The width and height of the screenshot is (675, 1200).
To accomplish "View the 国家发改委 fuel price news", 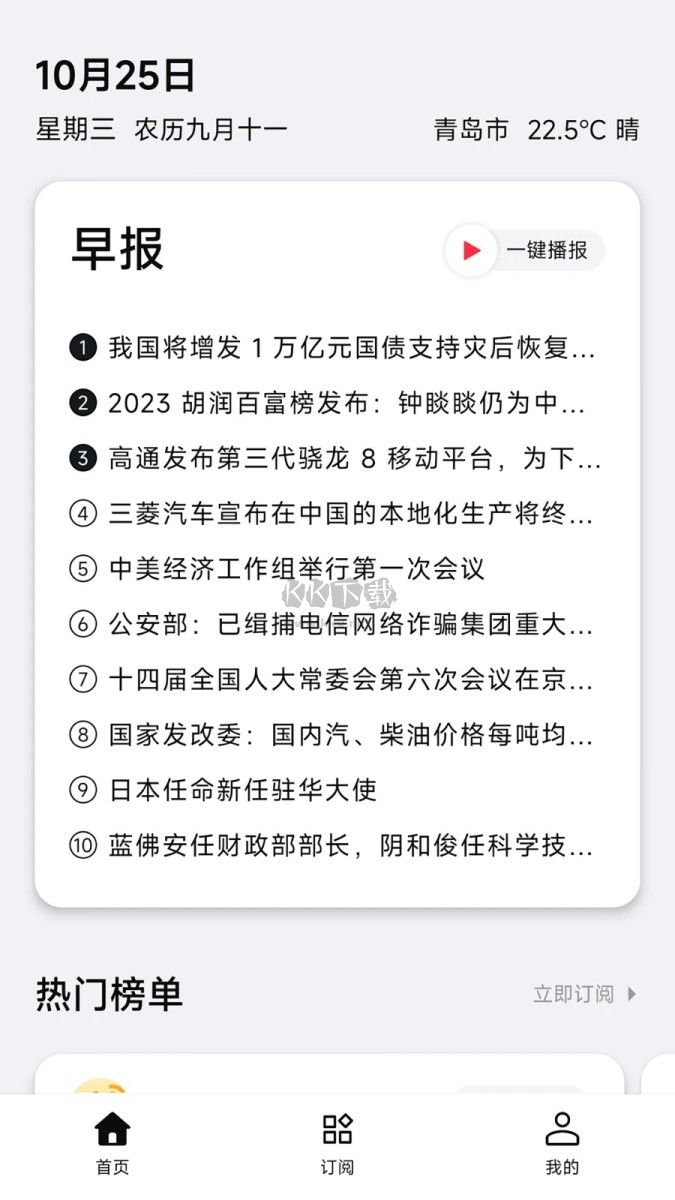I will pos(350,735).
